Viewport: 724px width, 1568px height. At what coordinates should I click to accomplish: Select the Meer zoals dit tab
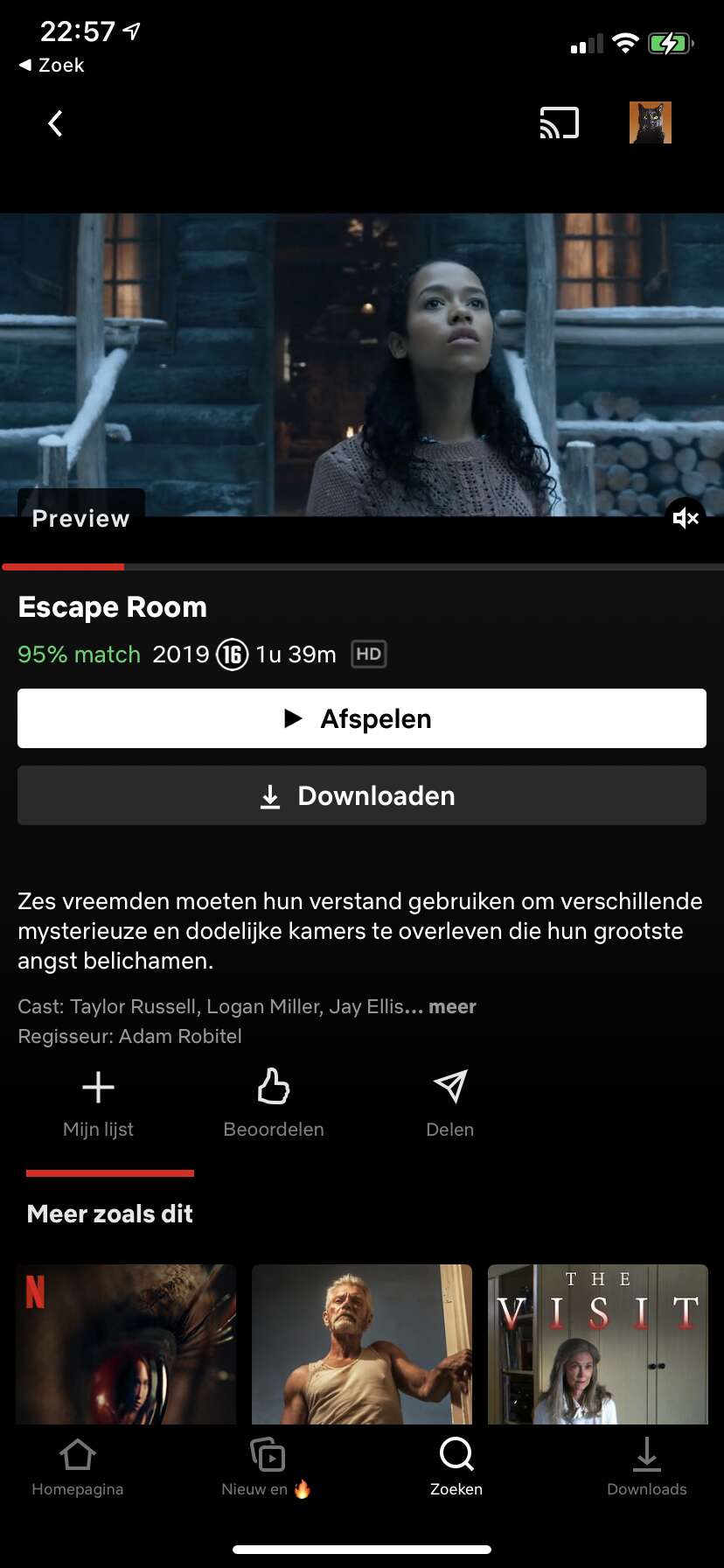click(110, 1214)
